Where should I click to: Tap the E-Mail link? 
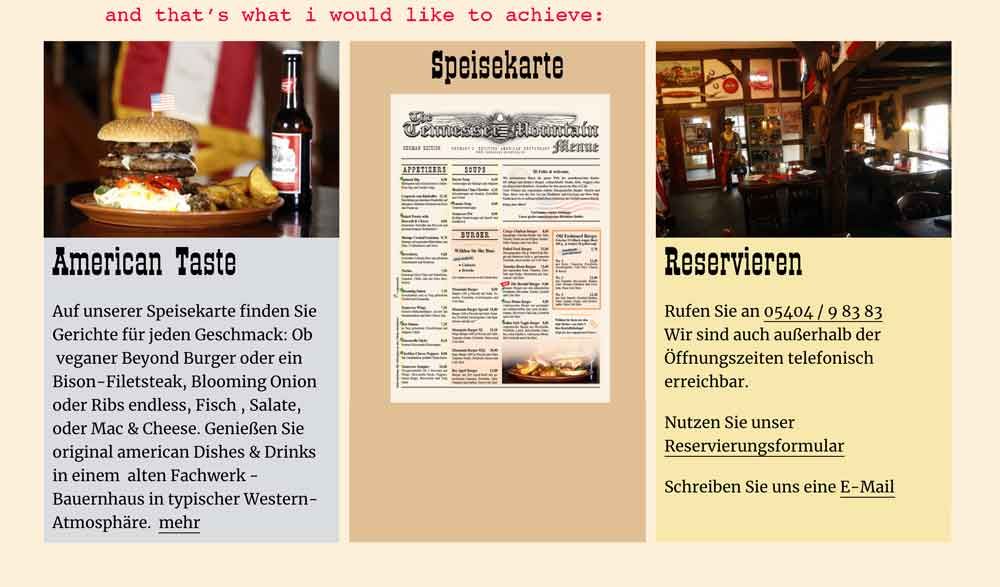click(866, 487)
